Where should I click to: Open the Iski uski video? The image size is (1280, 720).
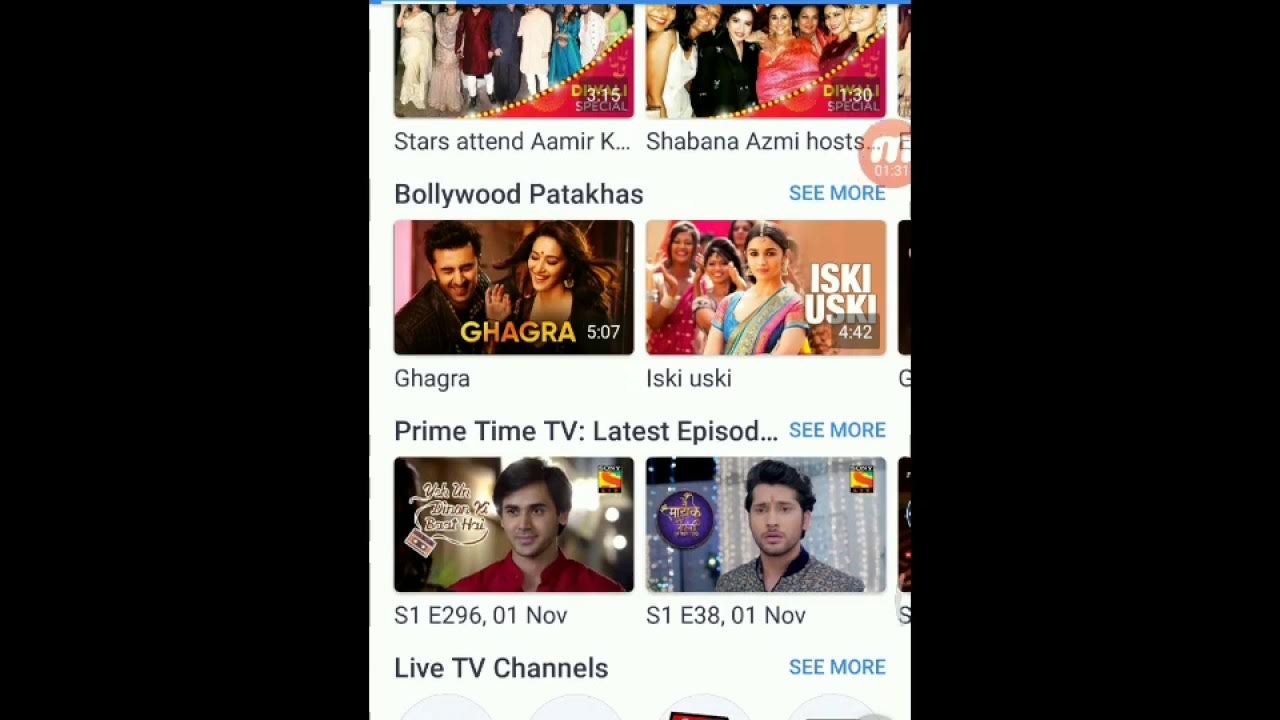765,288
